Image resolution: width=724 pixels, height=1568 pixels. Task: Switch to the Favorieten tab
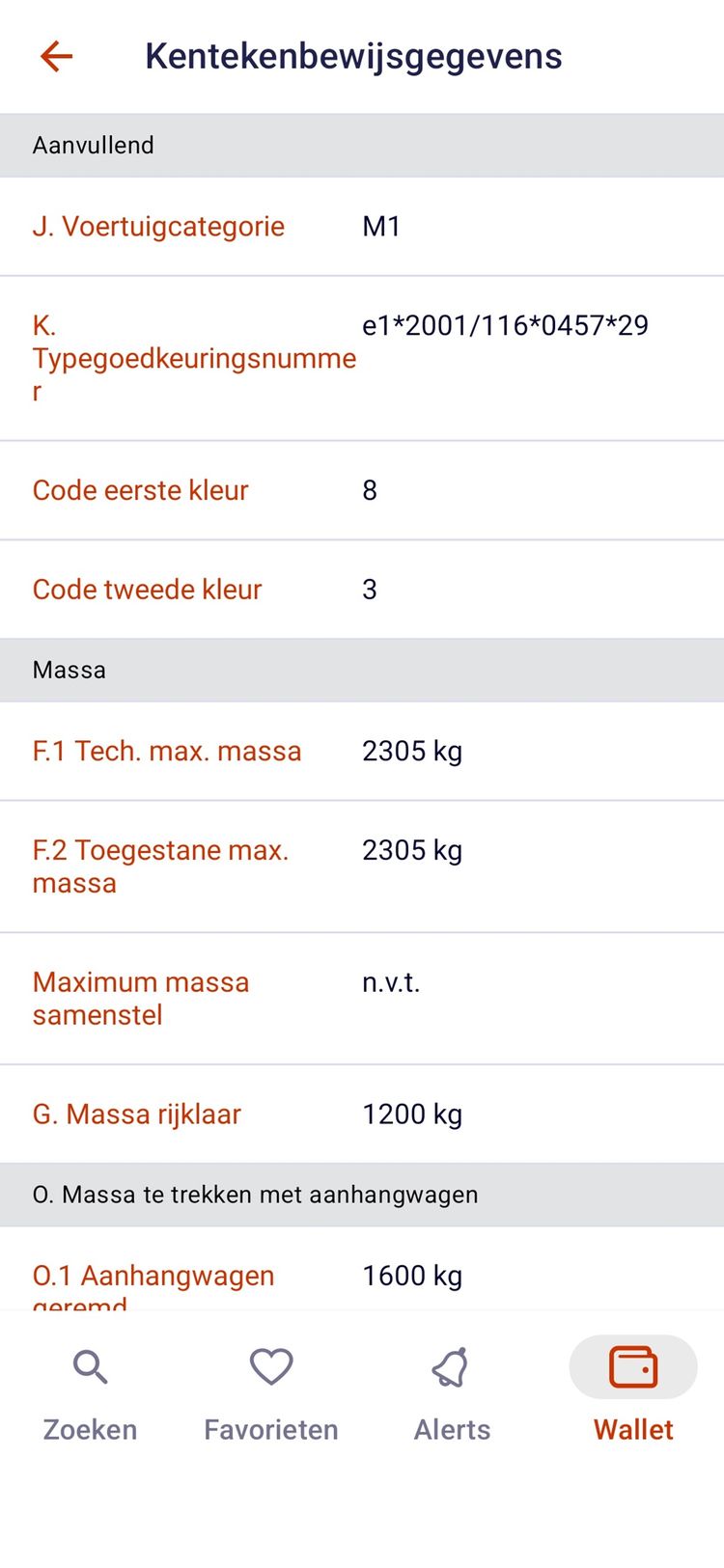[x=270, y=1429]
